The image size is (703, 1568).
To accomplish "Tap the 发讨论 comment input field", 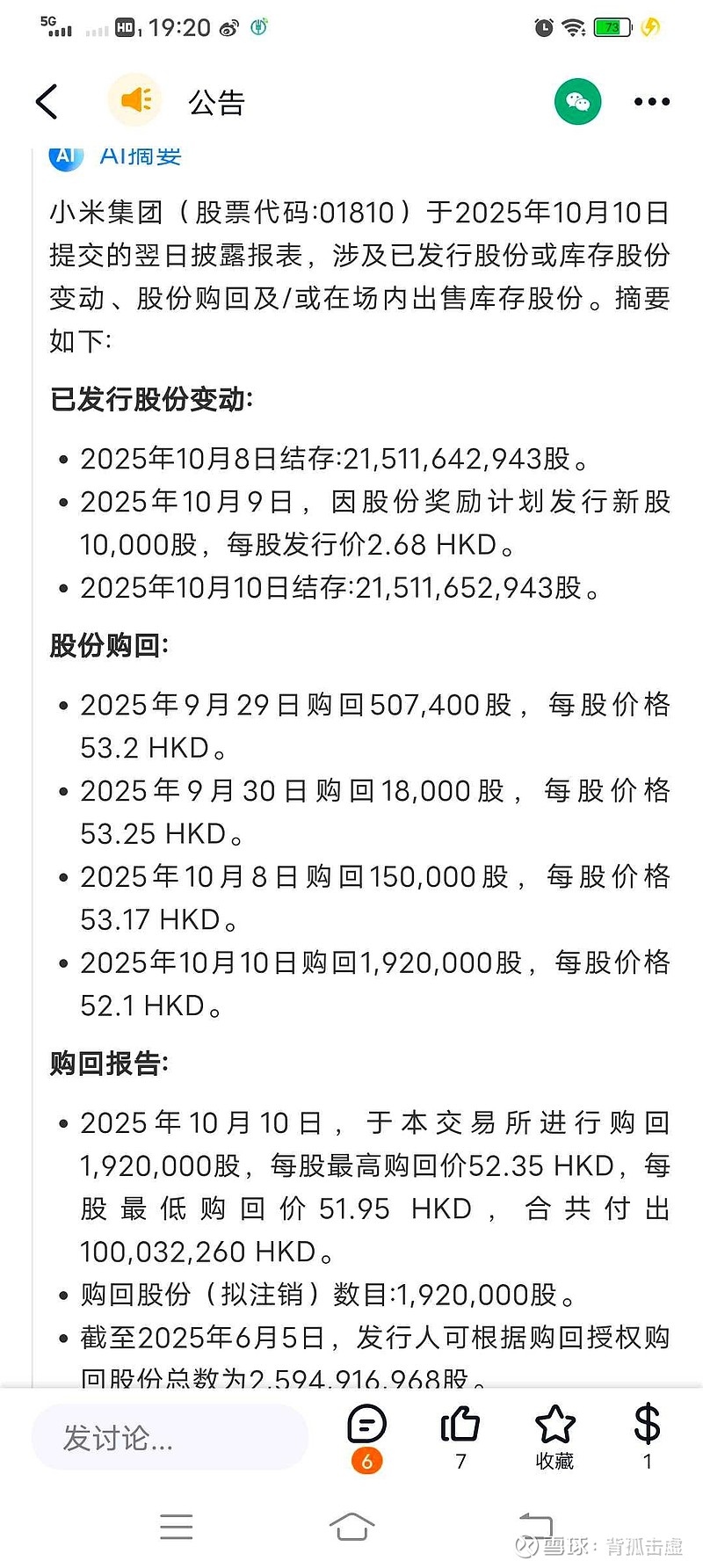I will coord(170,1437).
